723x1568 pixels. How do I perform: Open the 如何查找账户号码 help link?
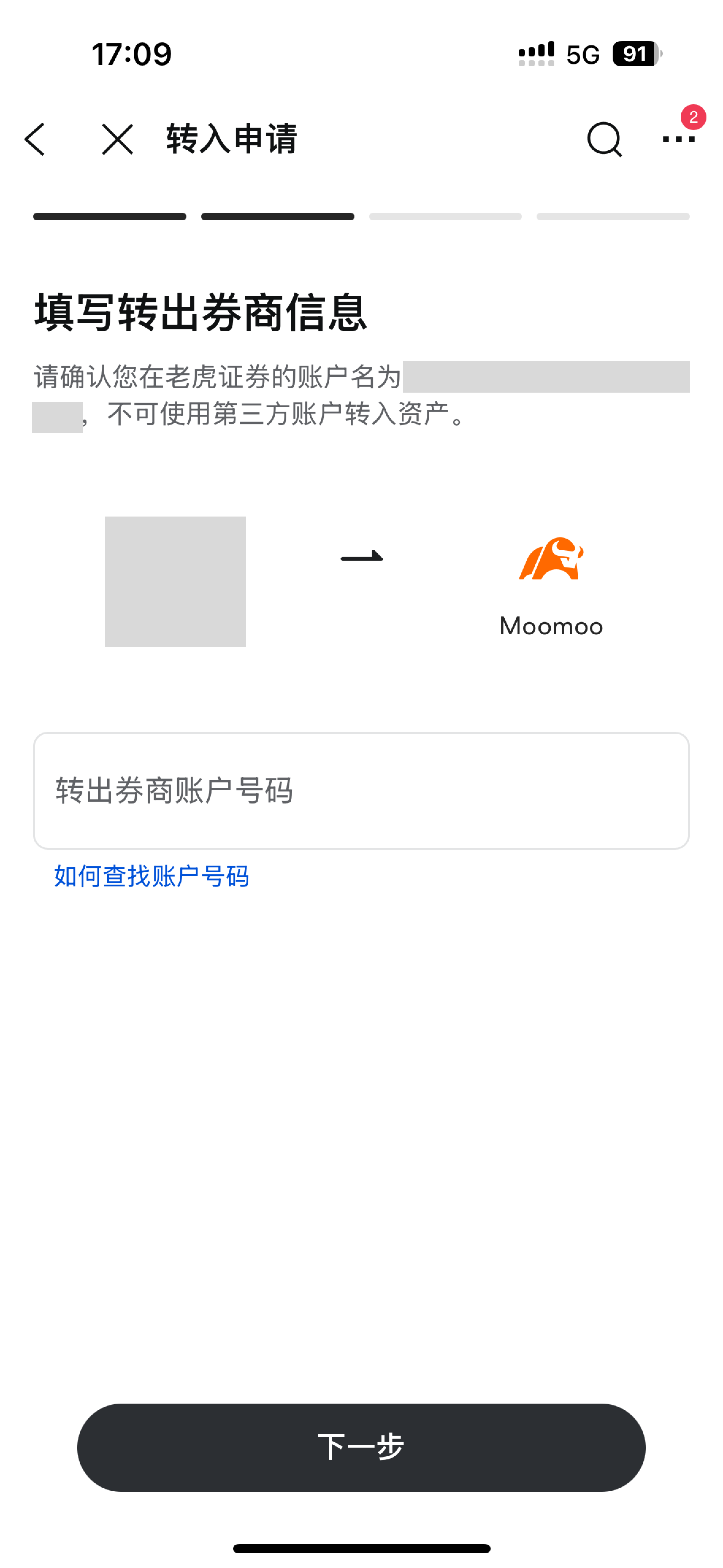click(x=151, y=877)
